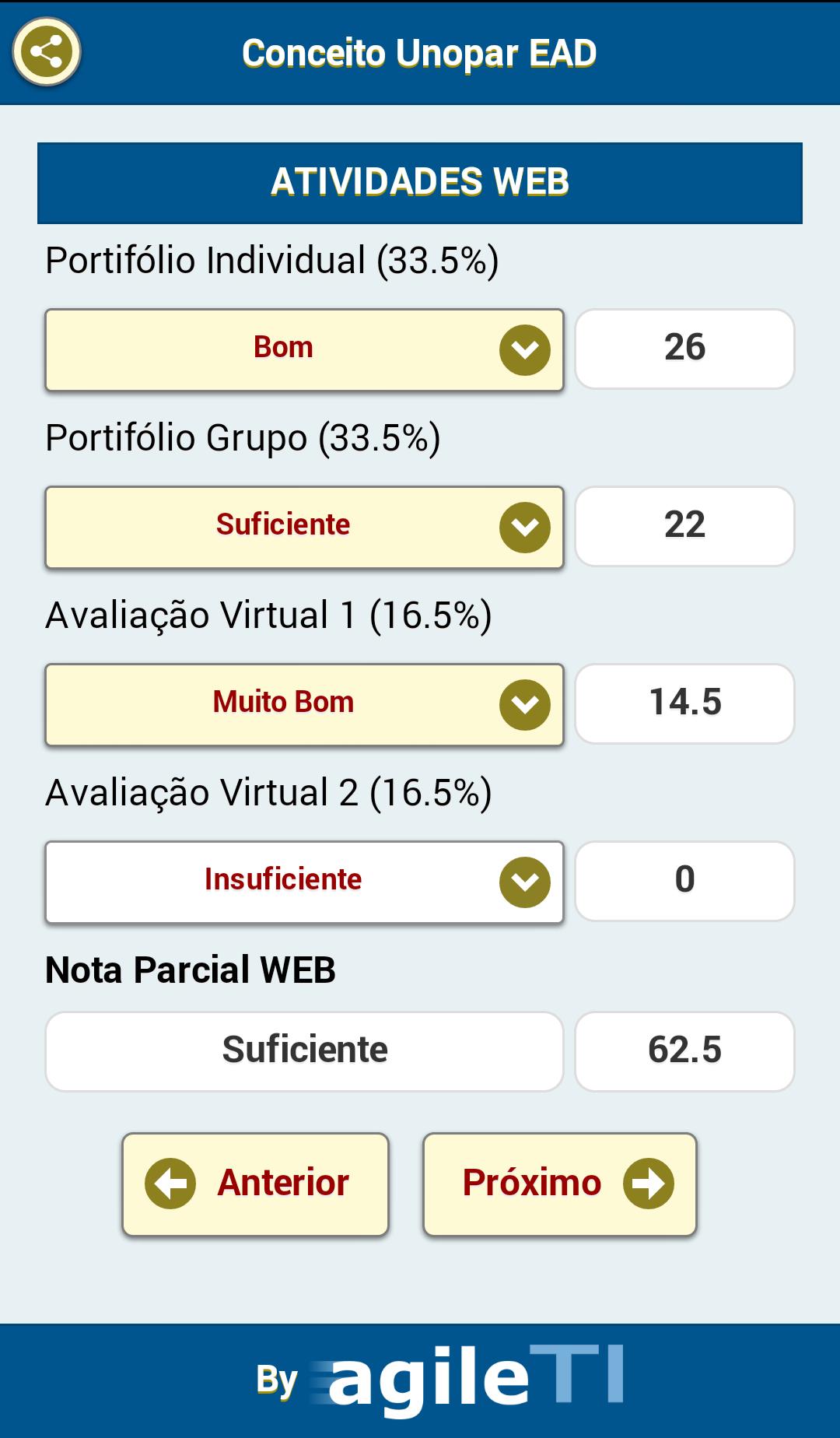Click the Conceito Unopar EAD title
The image size is (840, 1438).
point(420,52)
